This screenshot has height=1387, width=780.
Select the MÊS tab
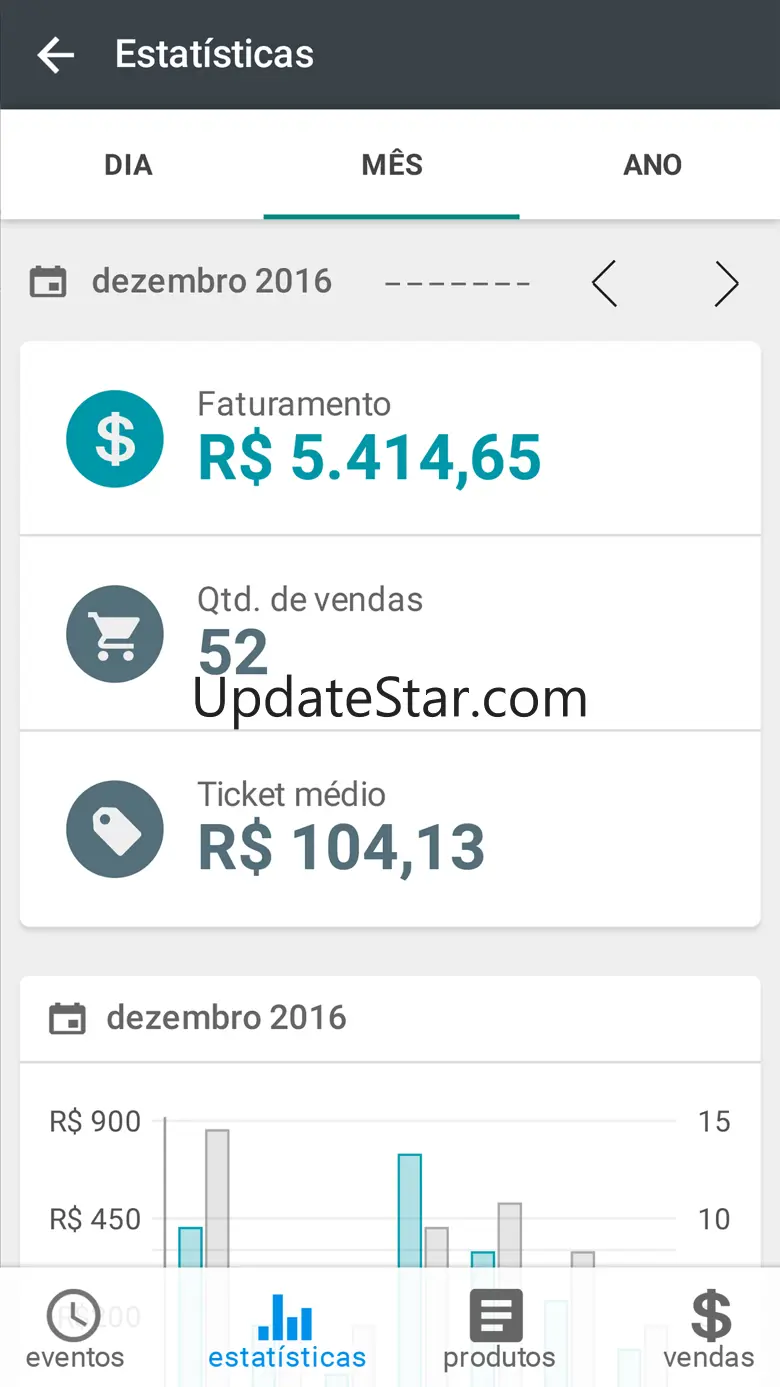click(392, 165)
